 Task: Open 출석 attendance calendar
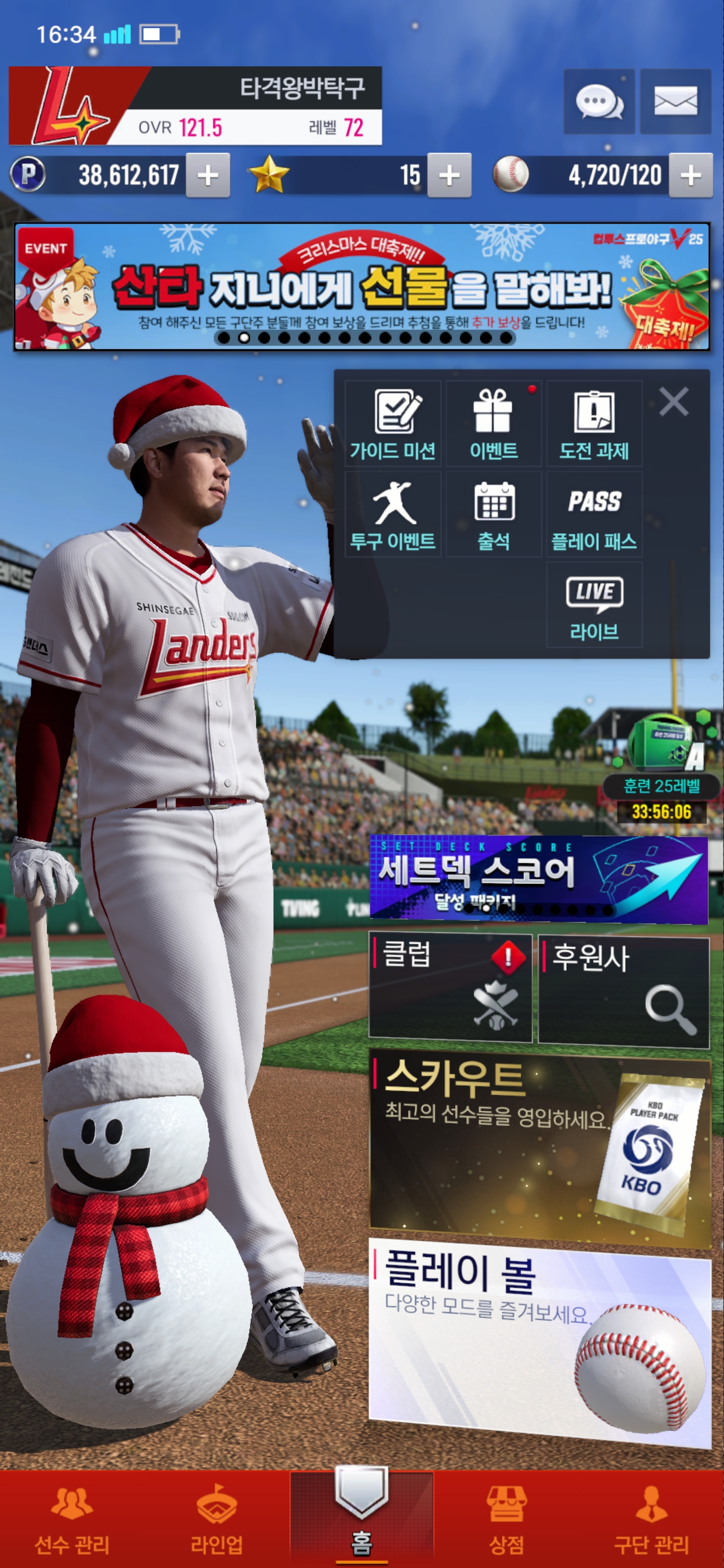coord(493,514)
